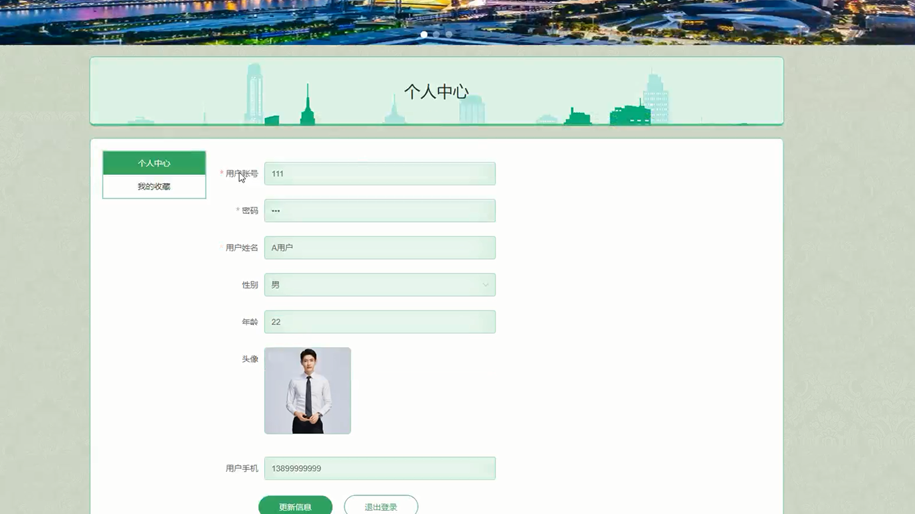Focus the 密码 password field

(x=379, y=211)
